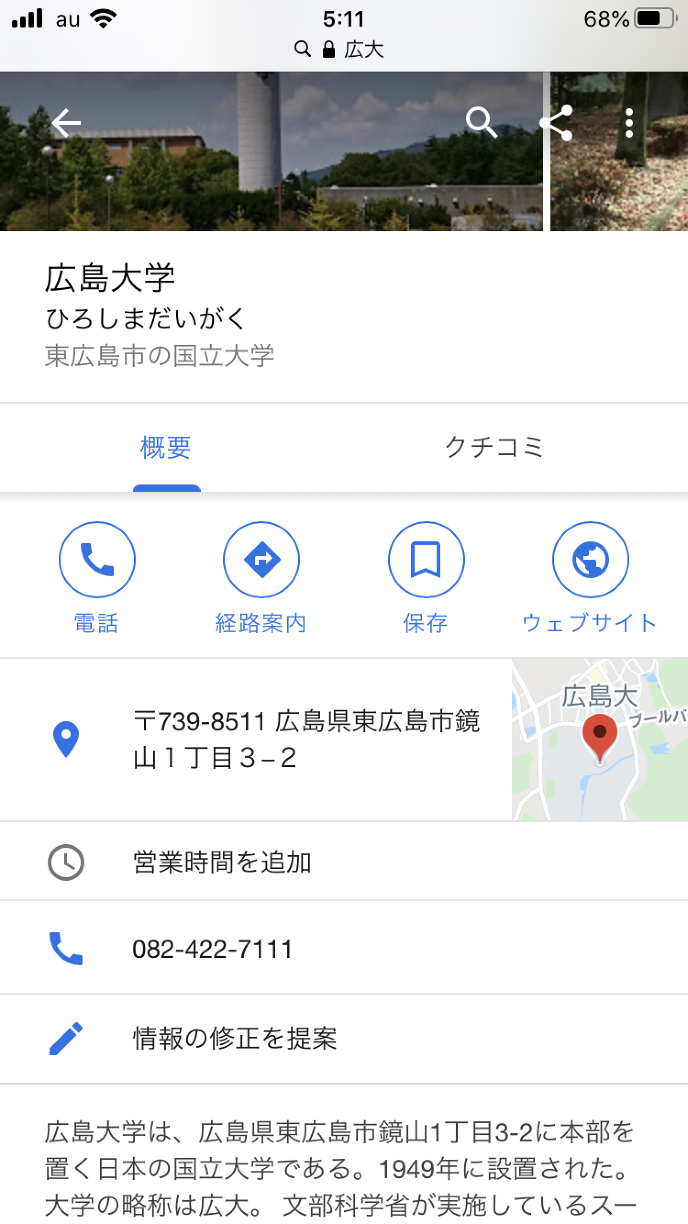
Task: Open the map thumbnail preview
Action: (x=600, y=740)
